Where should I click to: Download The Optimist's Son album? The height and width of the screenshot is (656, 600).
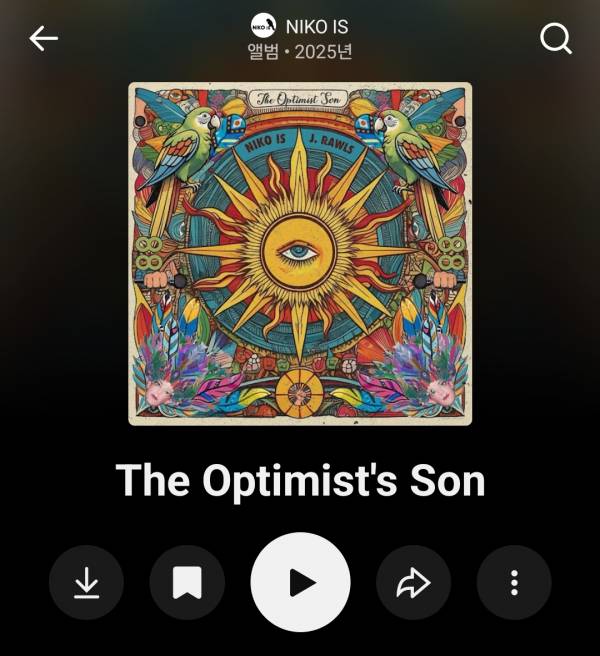[x=87, y=582]
